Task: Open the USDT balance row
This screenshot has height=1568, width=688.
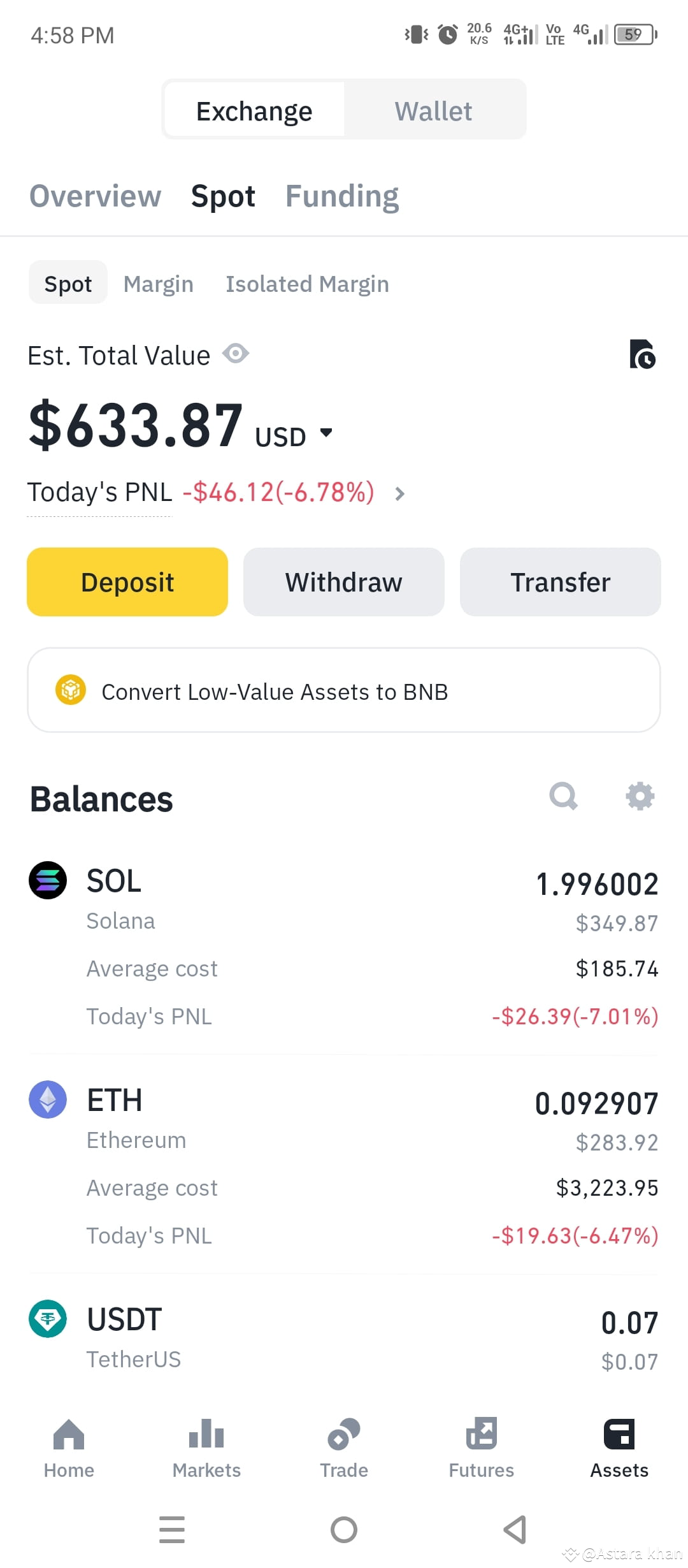Action: (344, 1339)
